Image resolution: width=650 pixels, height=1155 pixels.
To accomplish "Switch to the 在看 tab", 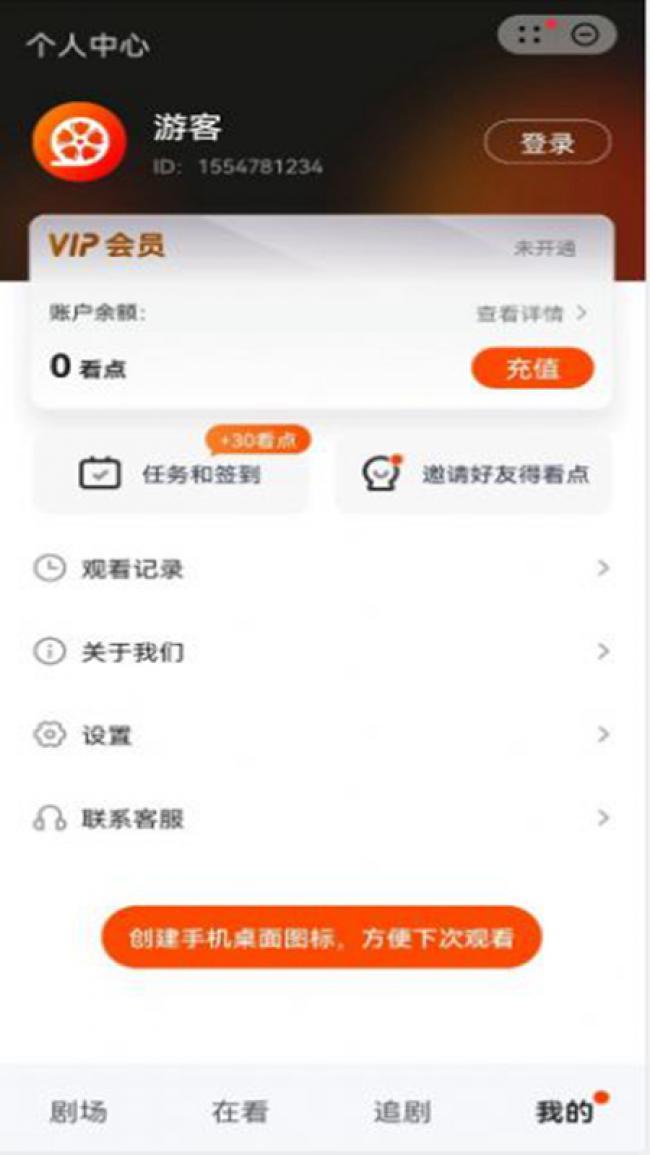I will point(240,1111).
